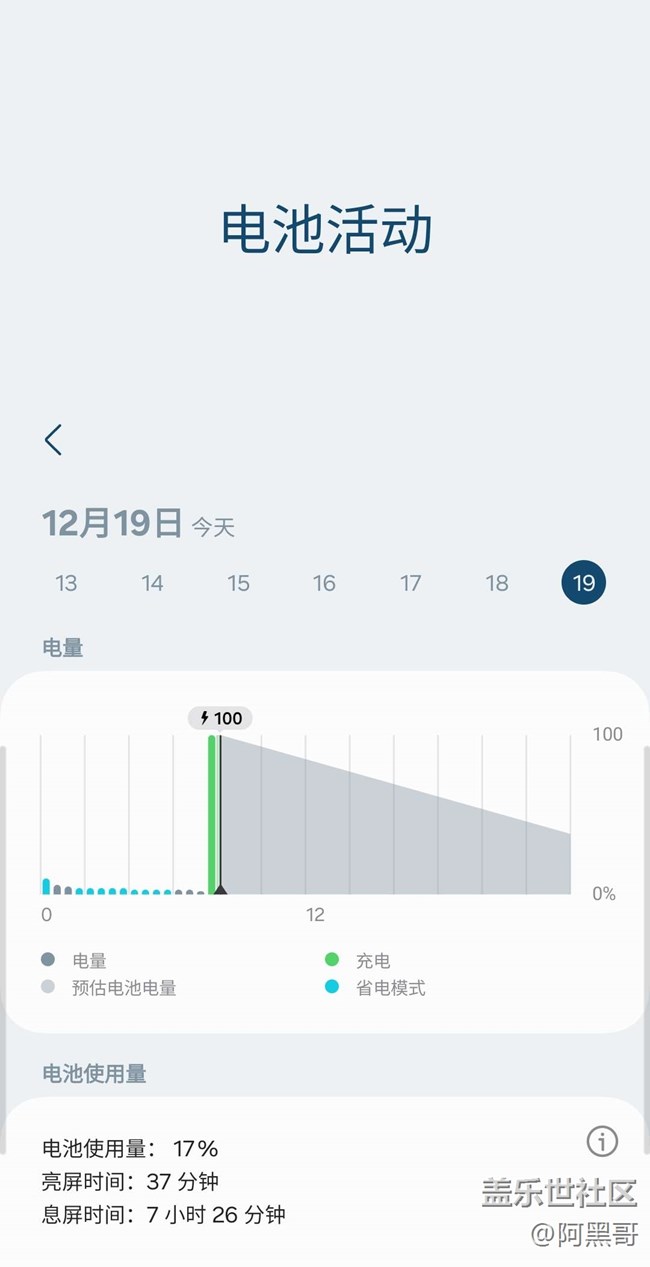The image size is (650, 1267).
Task: Select date 14
Action: (x=152, y=583)
